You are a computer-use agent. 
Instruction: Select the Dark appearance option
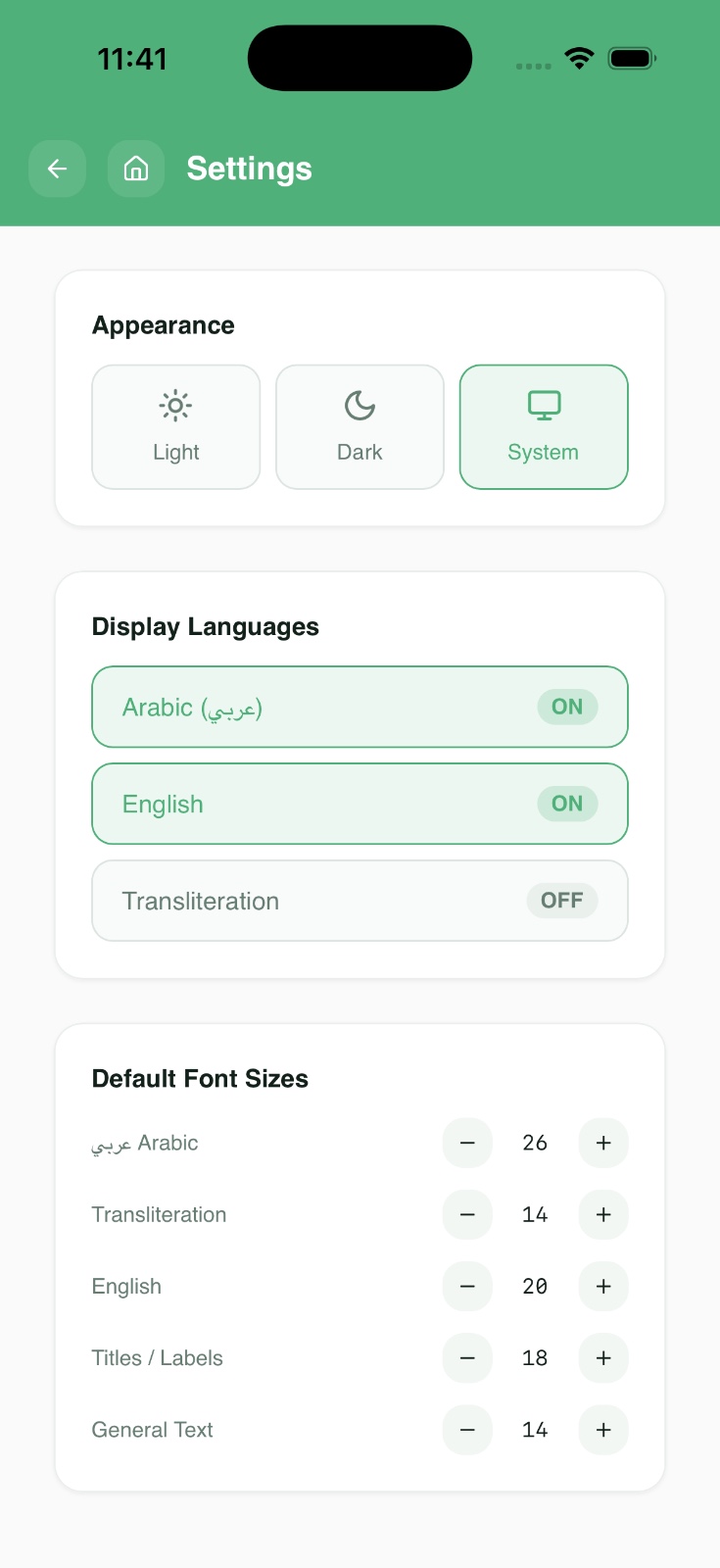[x=360, y=426]
